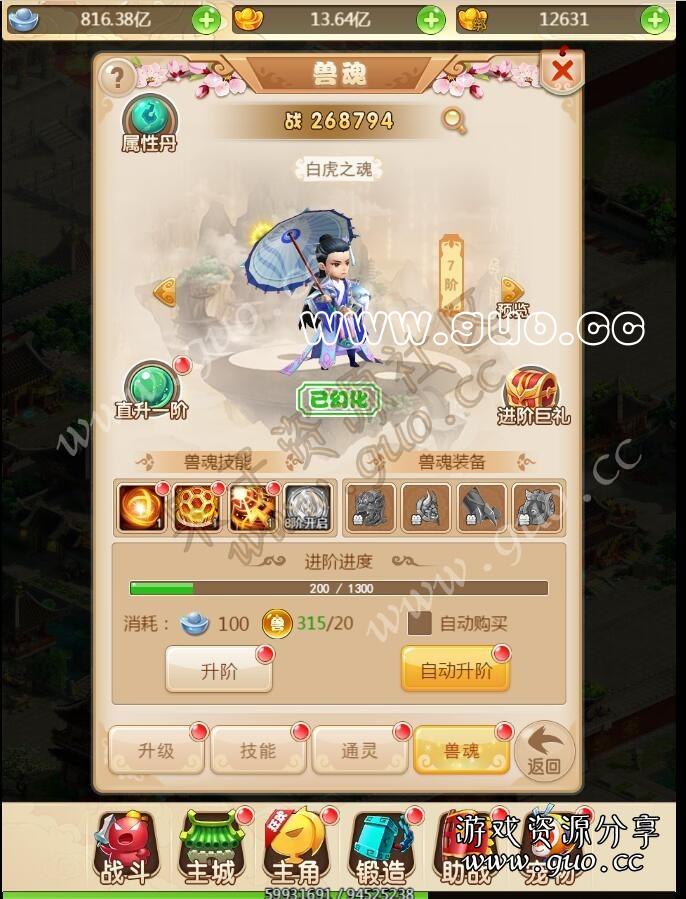This screenshot has width=686, height=899.
Task: Open 战斗 in the bottom bar
Action: click(126, 848)
